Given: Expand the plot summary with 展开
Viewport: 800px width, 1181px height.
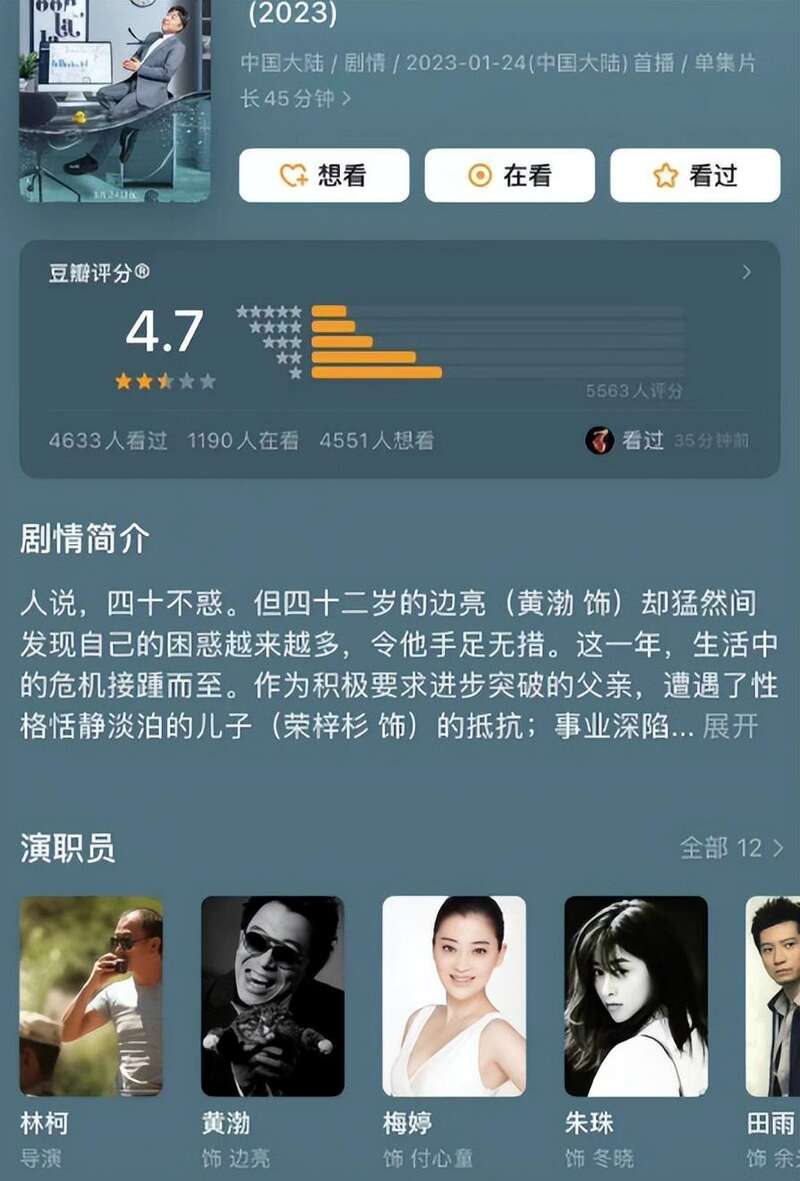Looking at the screenshot, I should [730, 726].
